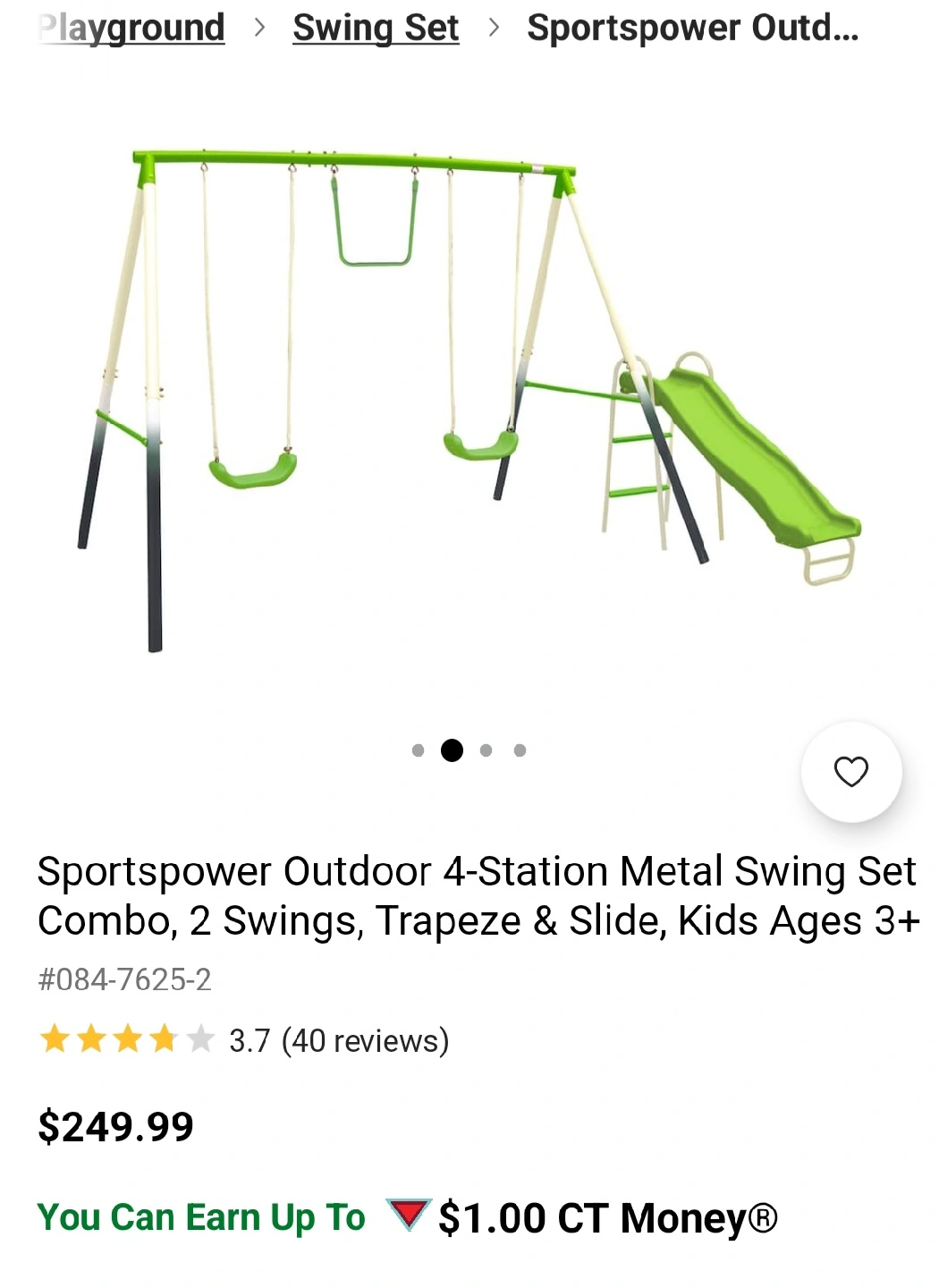Open the Playground breadcrumb link

[x=131, y=28]
